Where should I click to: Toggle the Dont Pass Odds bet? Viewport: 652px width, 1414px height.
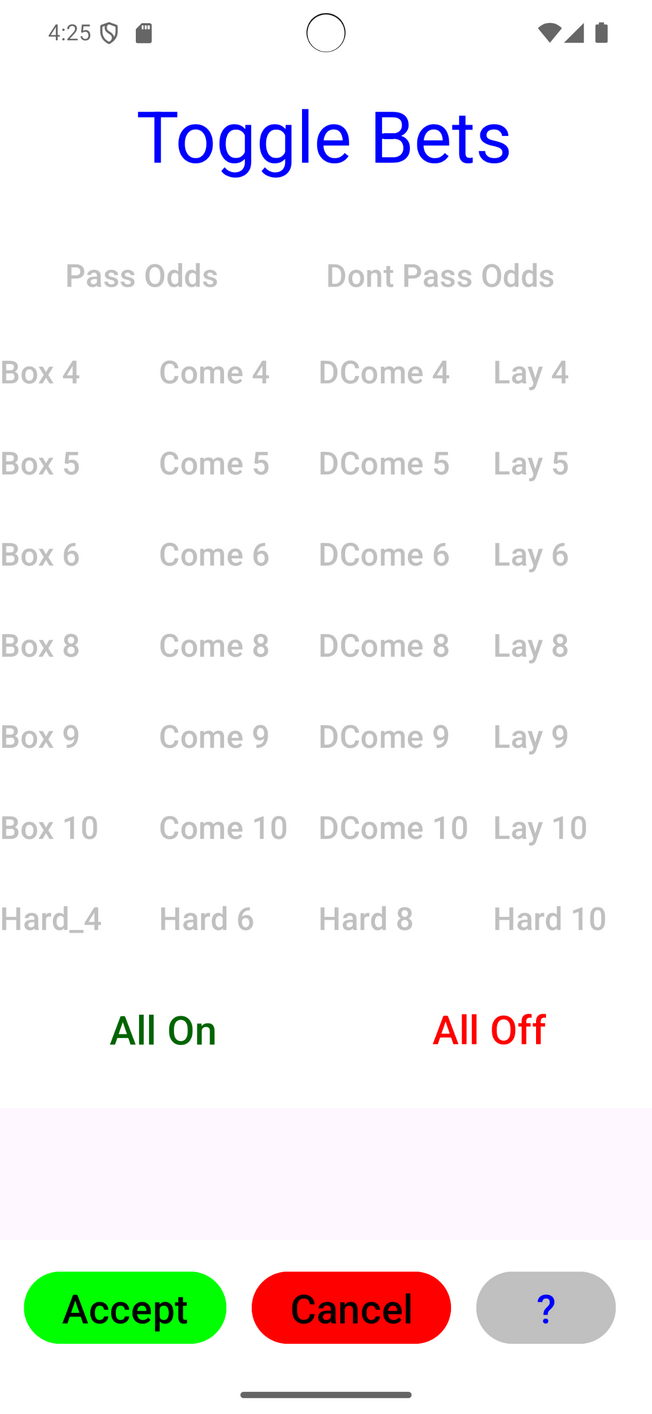[440, 276]
